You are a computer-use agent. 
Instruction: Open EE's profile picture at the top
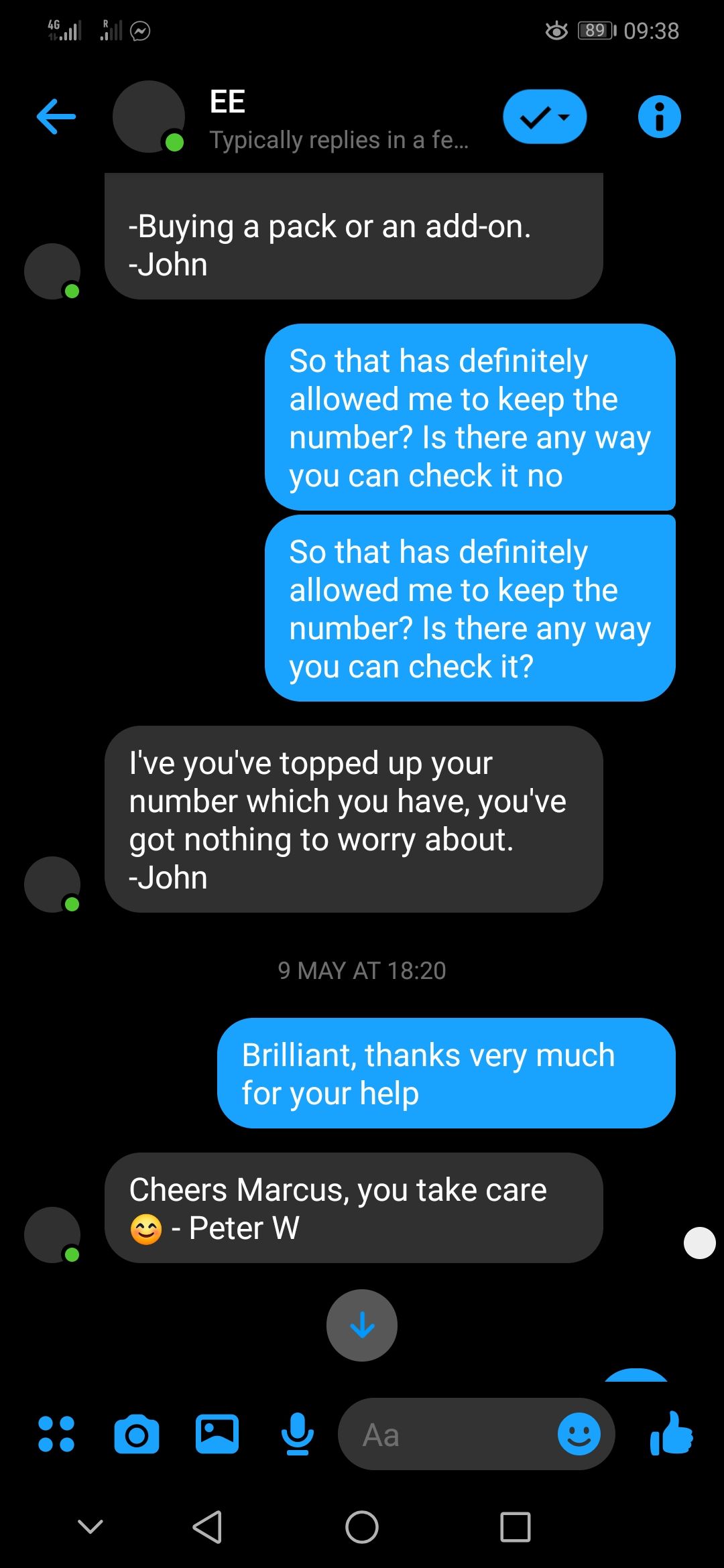point(149,116)
